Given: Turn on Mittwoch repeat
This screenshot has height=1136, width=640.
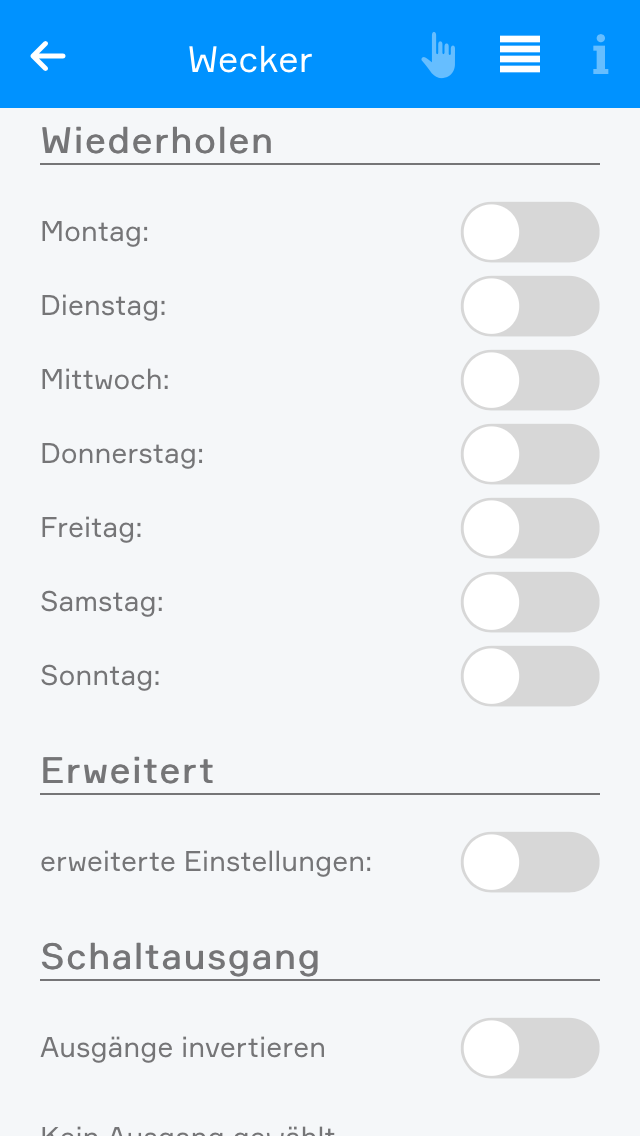Looking at the screenshot, I should [x=530, y=380].
